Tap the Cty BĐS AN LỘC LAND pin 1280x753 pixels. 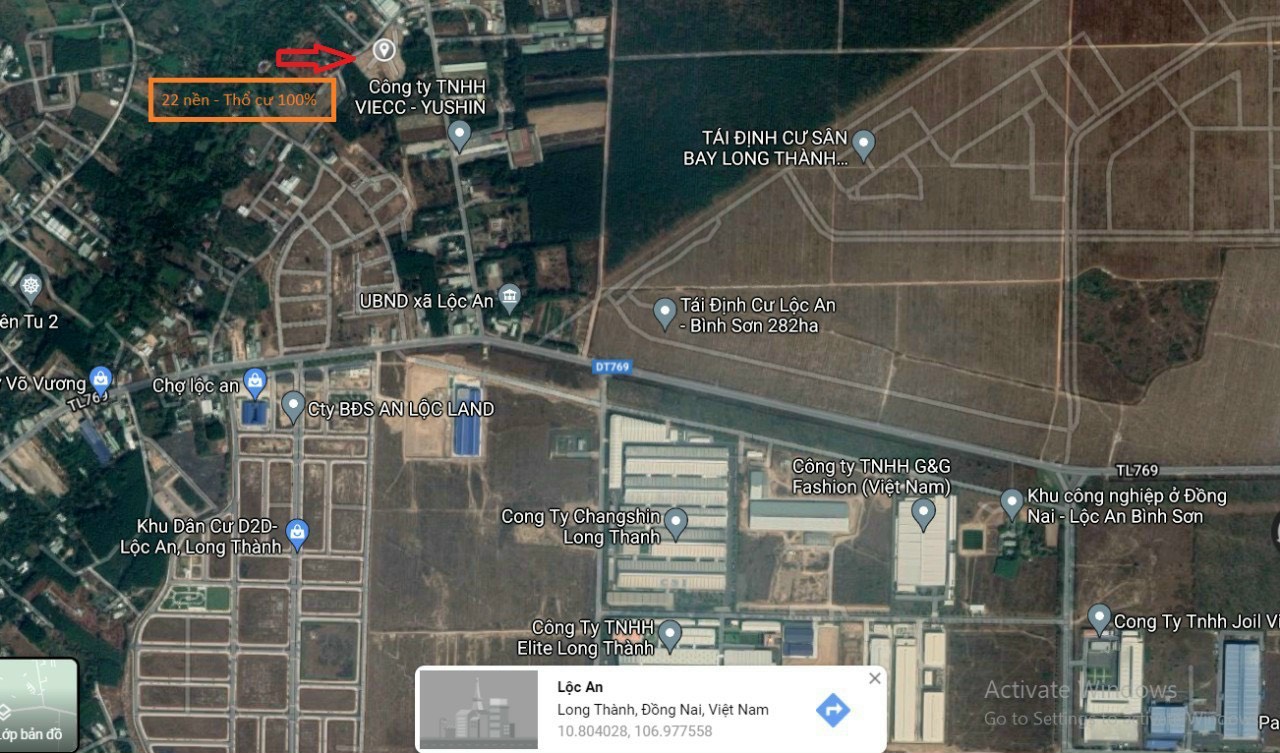tap(292, 405)
